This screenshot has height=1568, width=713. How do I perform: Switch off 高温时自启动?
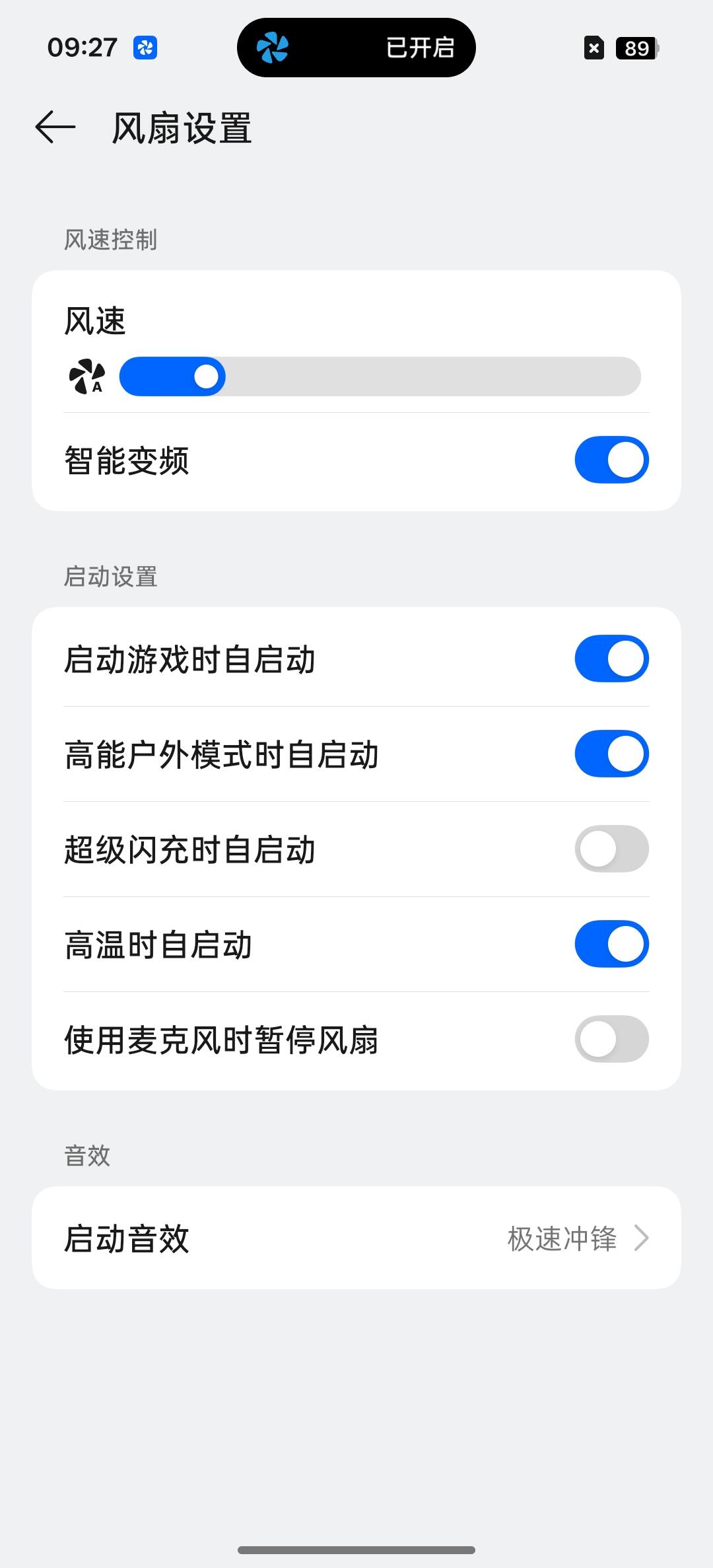coord(611,944)
